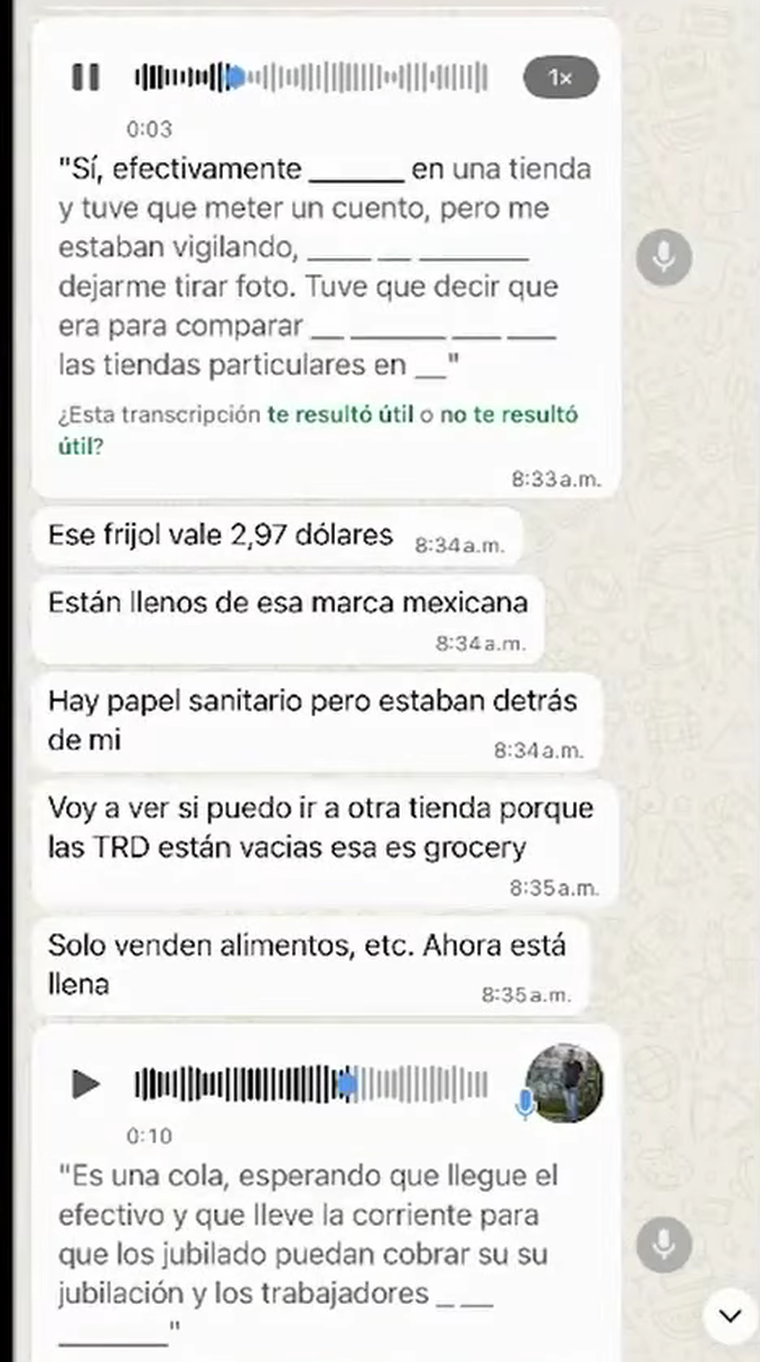Tap the mic icon beside the transcription bubble
This screenshot has width=760, height=1362.
pyautogui.click(x=664, y=257)
